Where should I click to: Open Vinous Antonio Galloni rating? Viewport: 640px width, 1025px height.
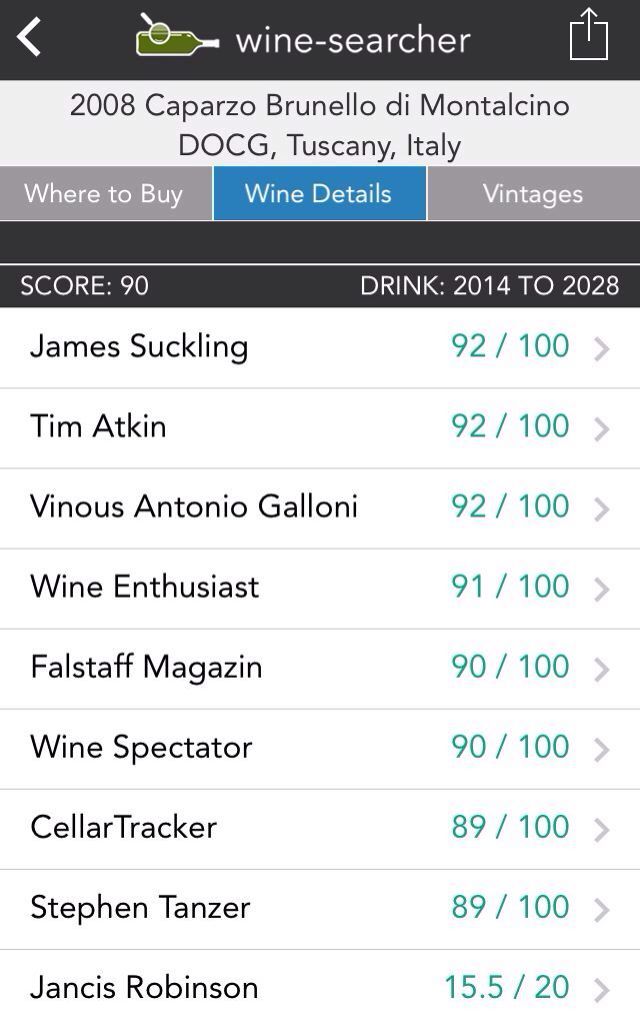coord(320,507)
